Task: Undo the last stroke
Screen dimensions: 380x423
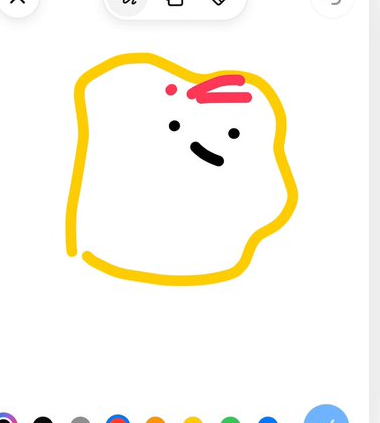Action: (332, 3)
